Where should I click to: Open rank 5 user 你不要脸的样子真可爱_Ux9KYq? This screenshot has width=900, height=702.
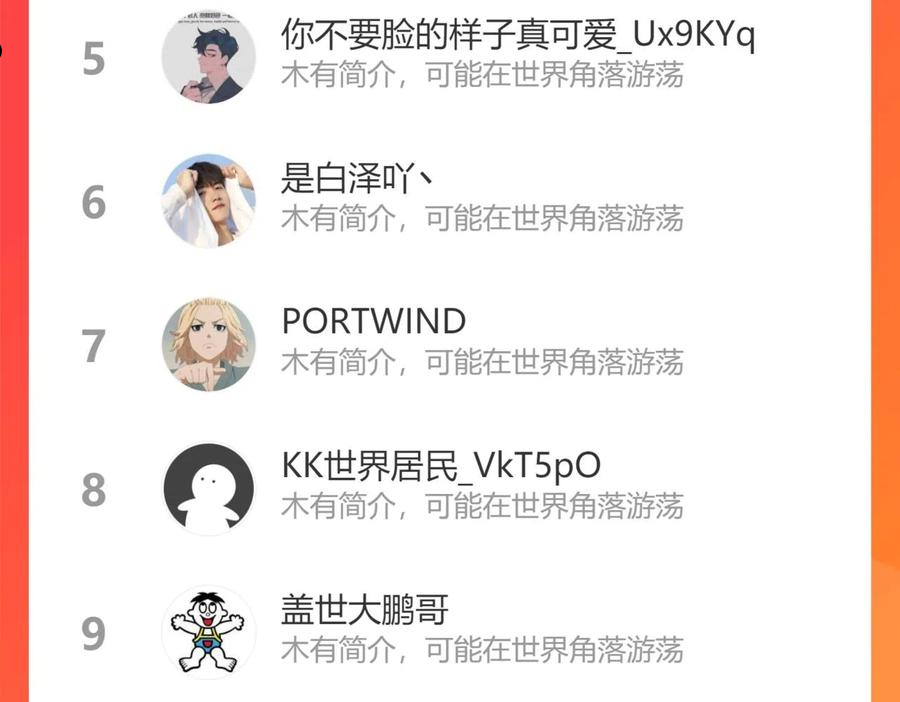coord(449,57)
